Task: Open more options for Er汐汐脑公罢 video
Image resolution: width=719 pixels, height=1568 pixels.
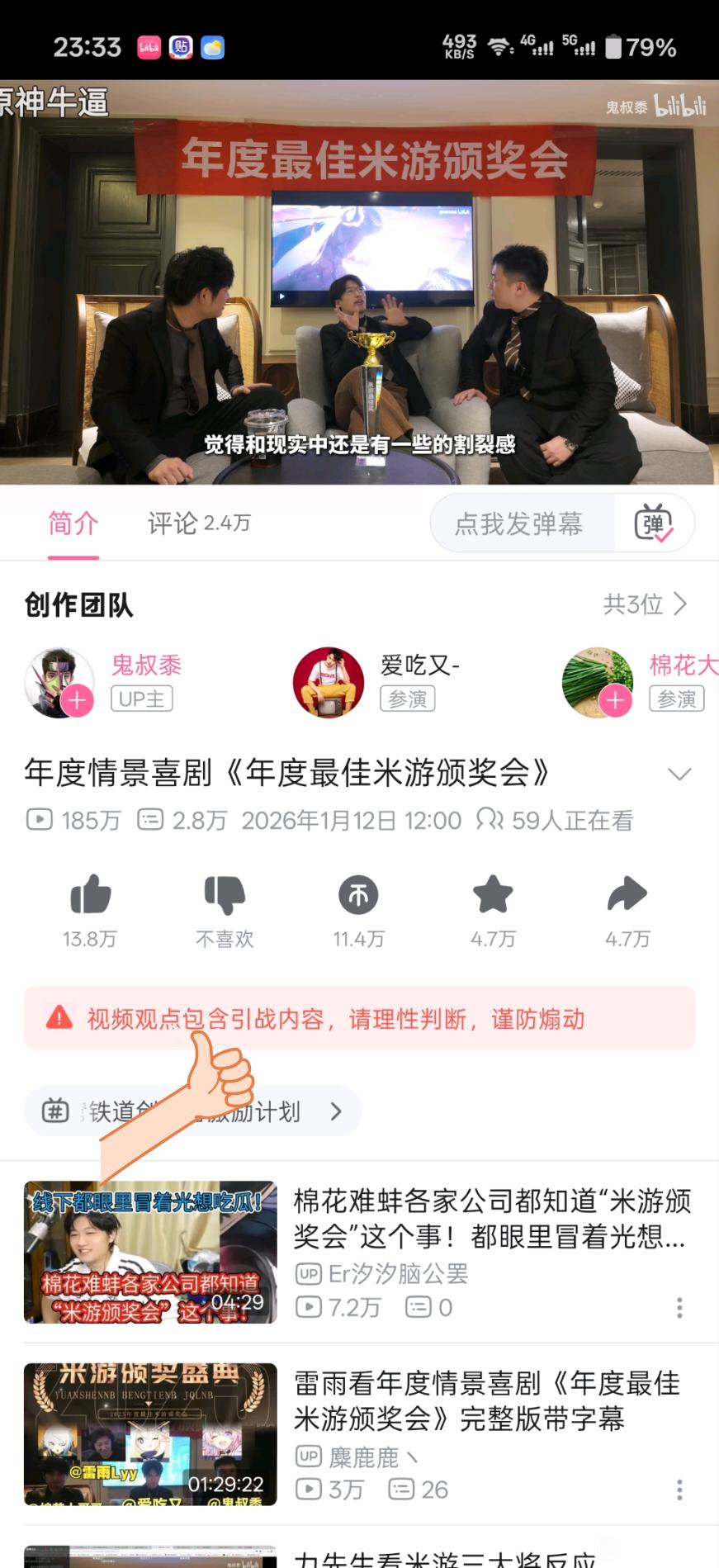Action: 679,1307
